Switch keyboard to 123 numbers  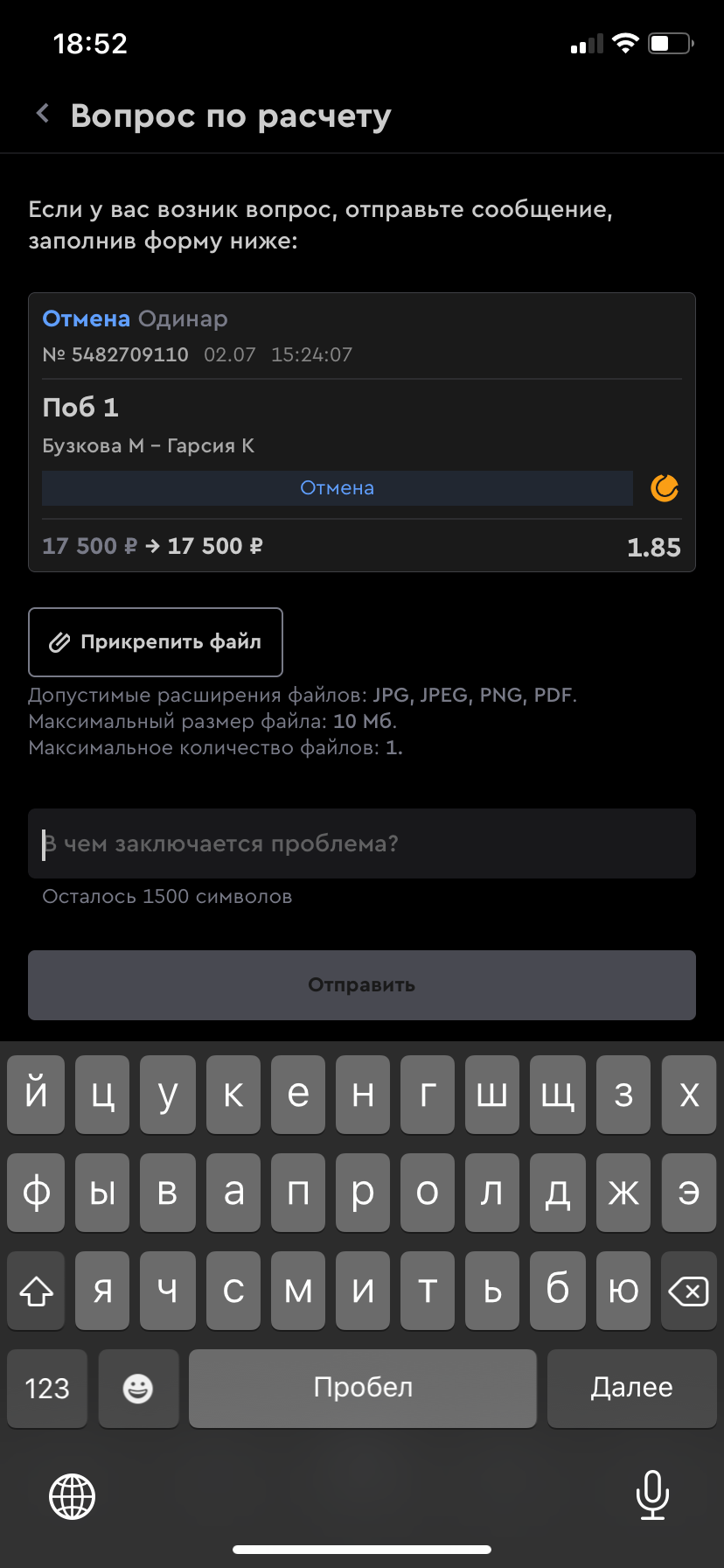tap(47, 1389)
